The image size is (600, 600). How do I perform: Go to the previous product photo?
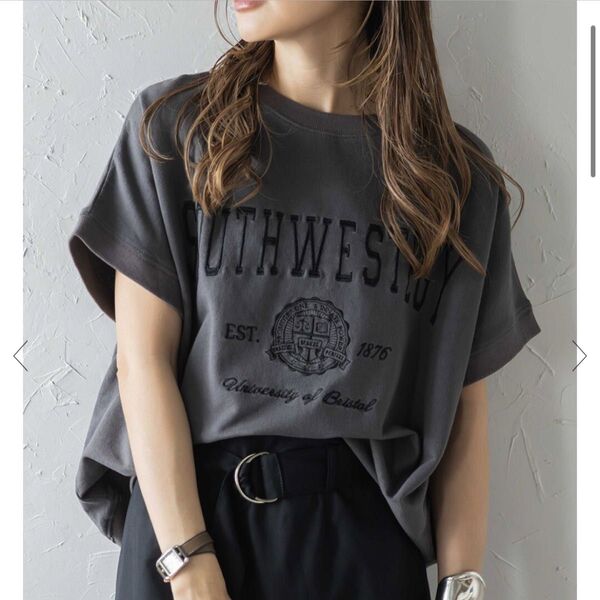point(20,355)
